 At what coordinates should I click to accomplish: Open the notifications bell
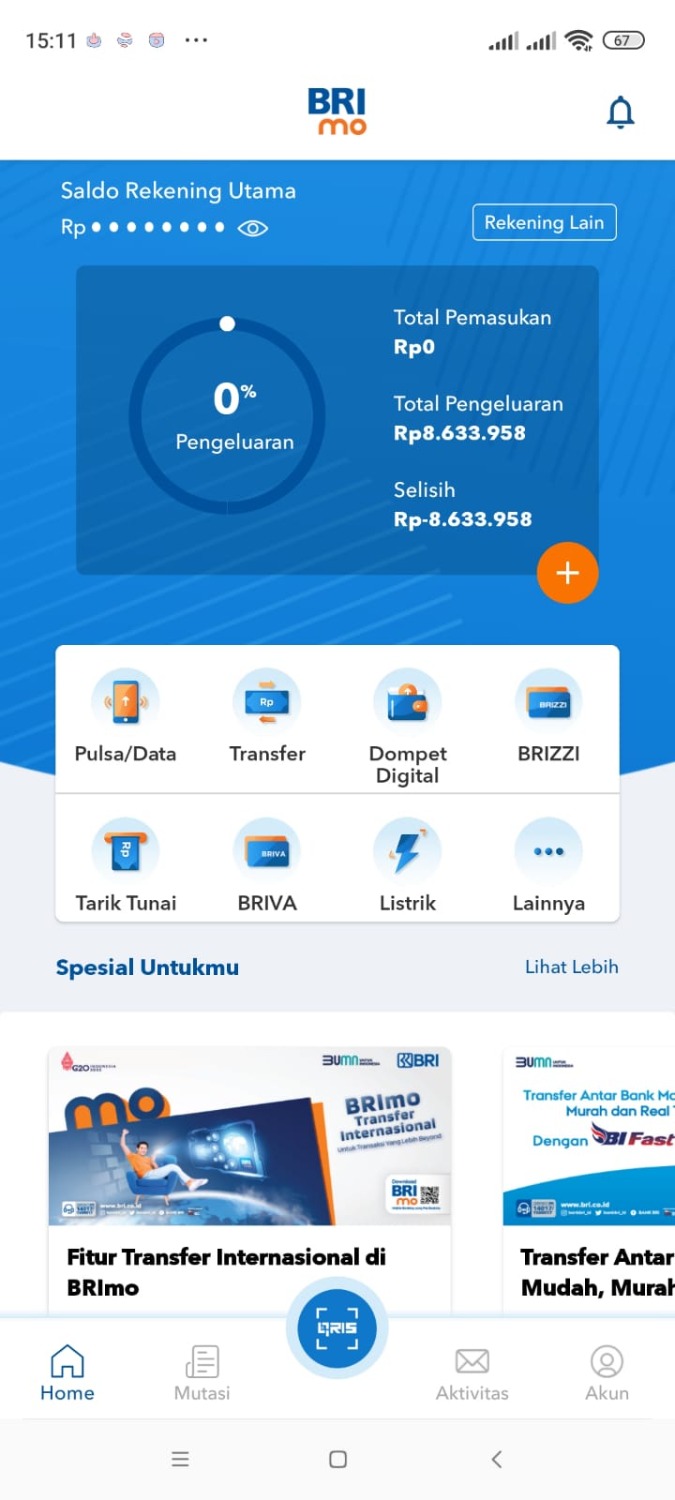(x=621, y=113)
